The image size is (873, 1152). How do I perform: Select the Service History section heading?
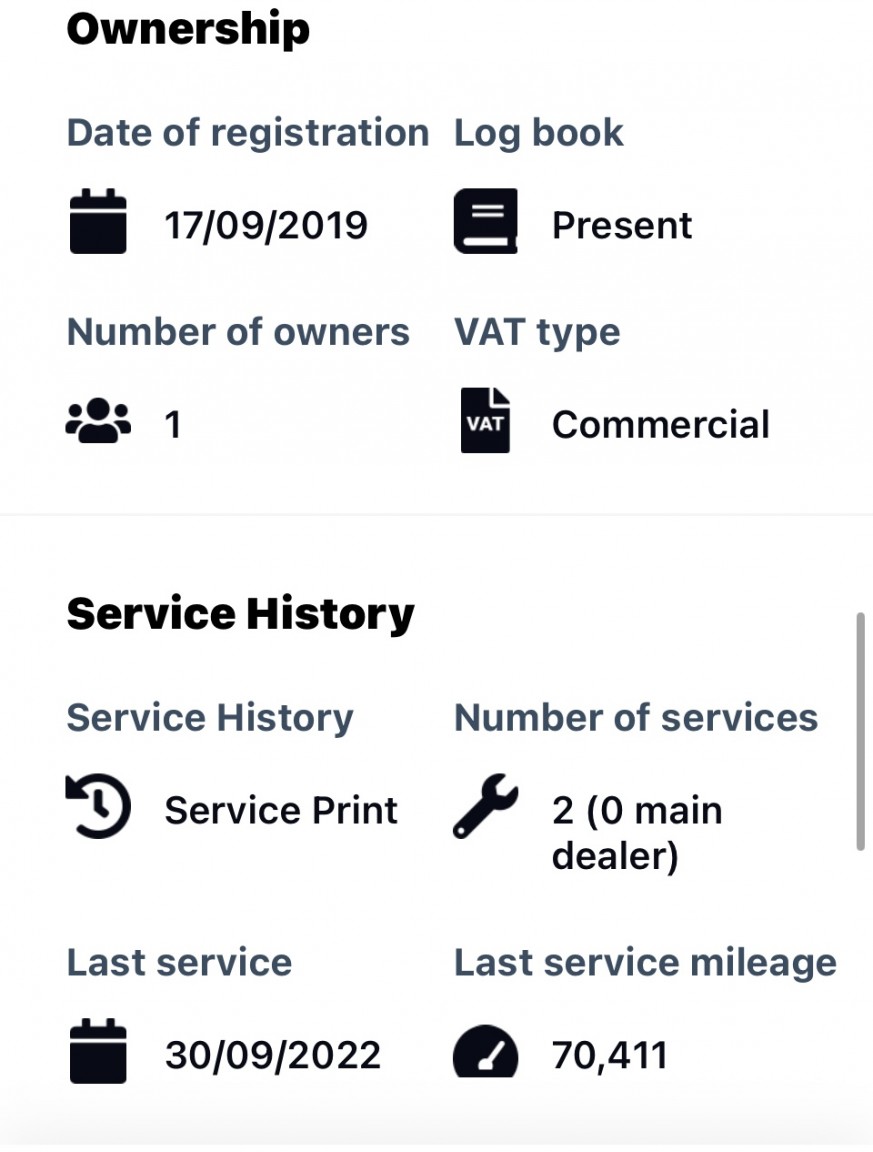point(239,613)
